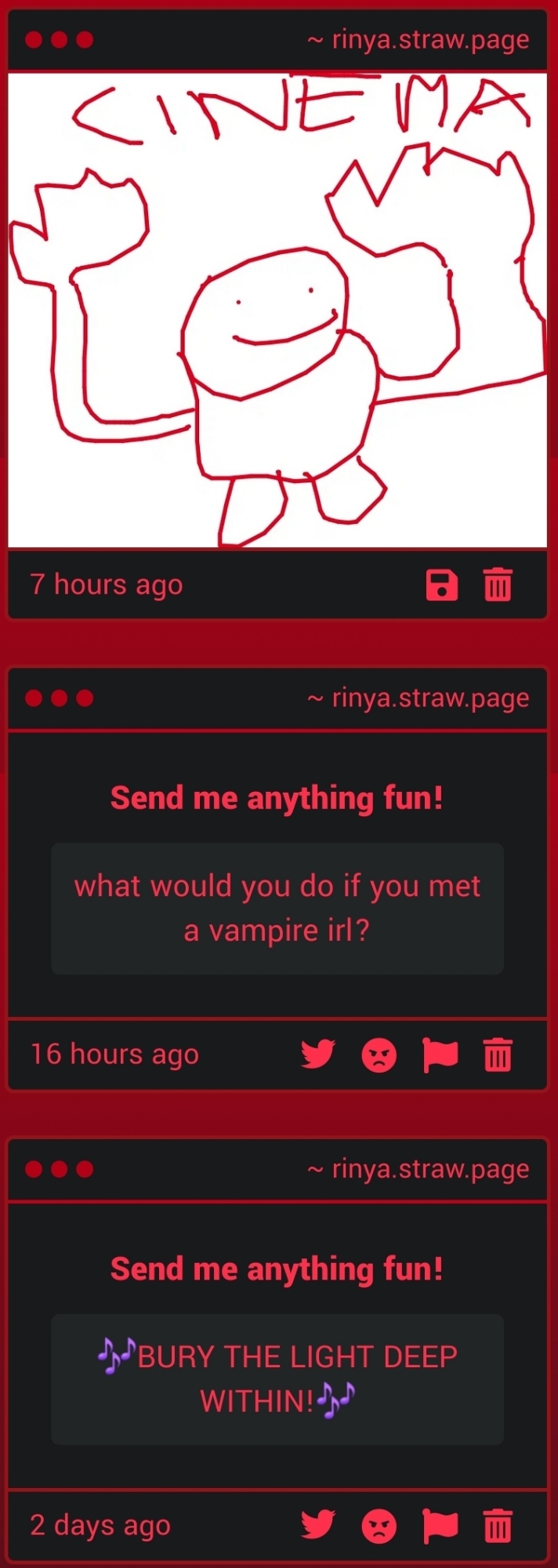Delete the vampire question message
Screen dimensions: 558x1568
(x=498, y=1054)
